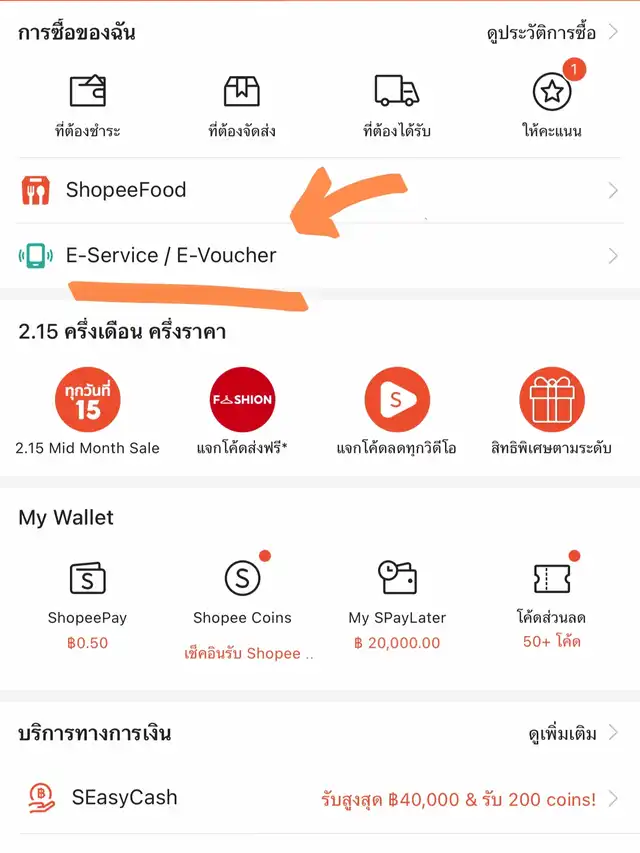Open ดูประวัติการซื้อ purchase history

pyautogui.click(x=541, y=33)
